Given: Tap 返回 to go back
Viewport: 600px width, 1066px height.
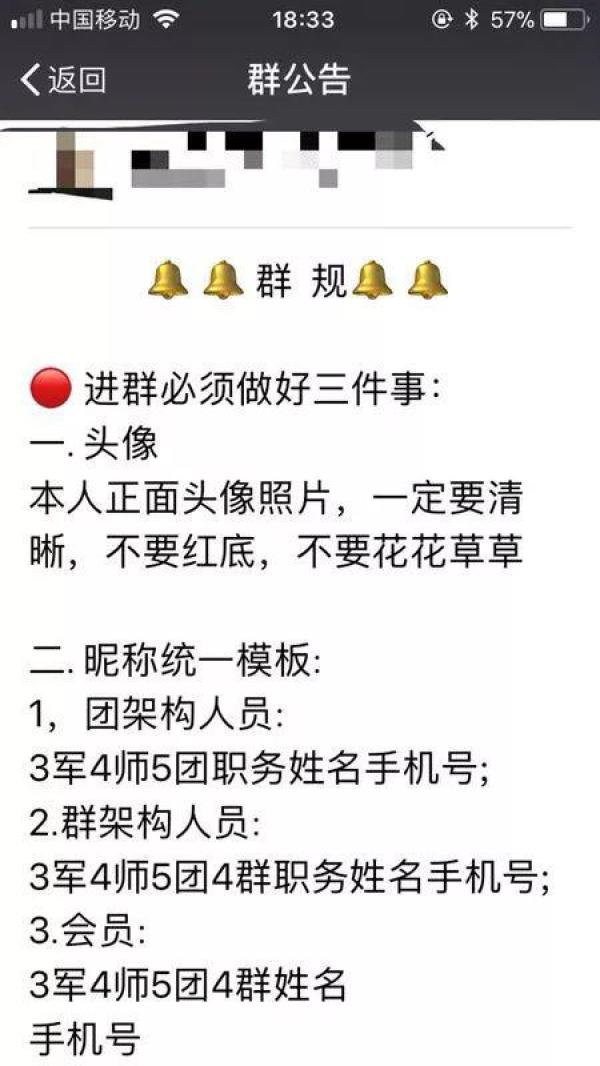Looking at the screenshot, I should coord(64,79).
